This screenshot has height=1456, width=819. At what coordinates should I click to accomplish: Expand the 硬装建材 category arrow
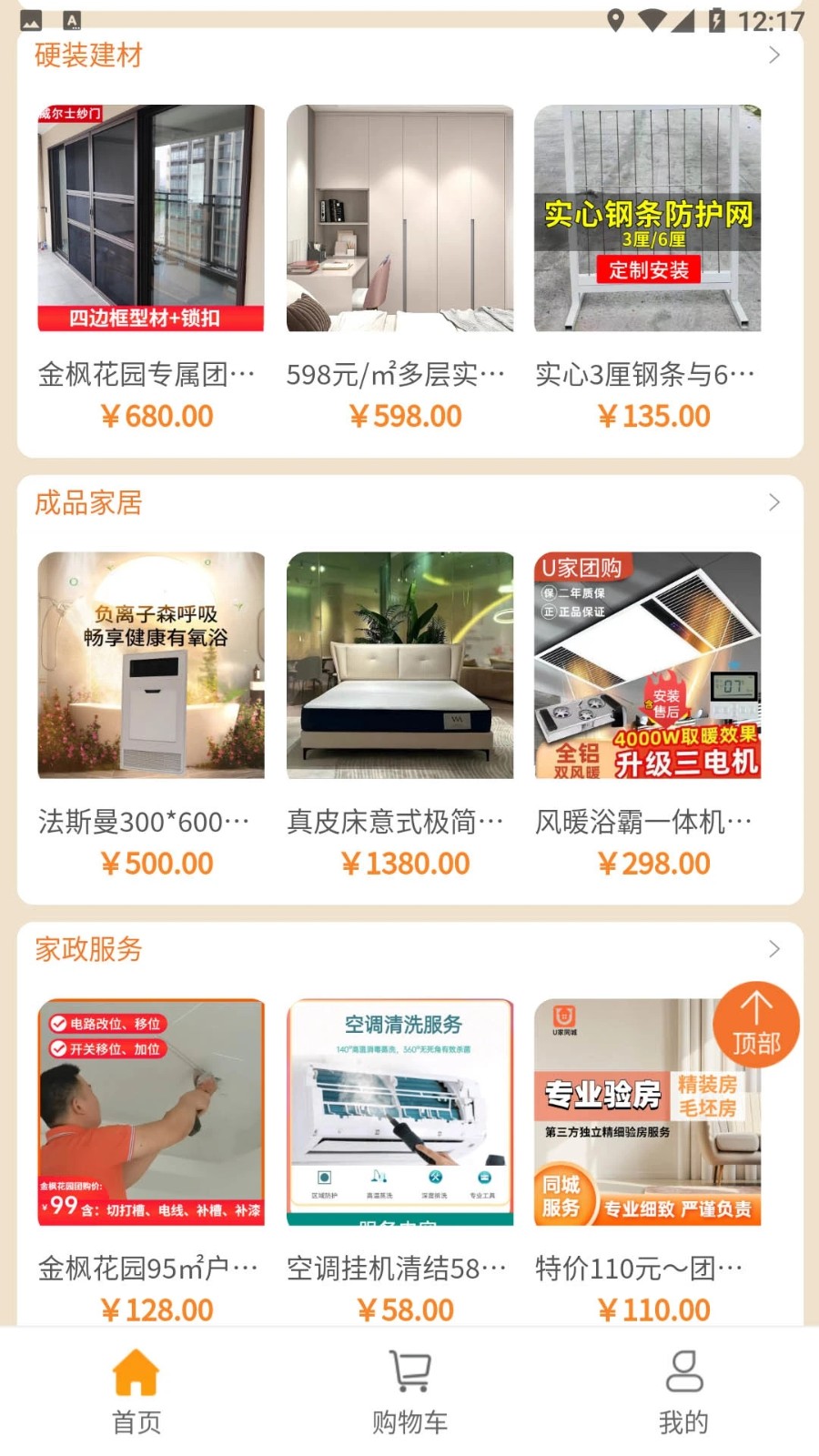(773, 56)
